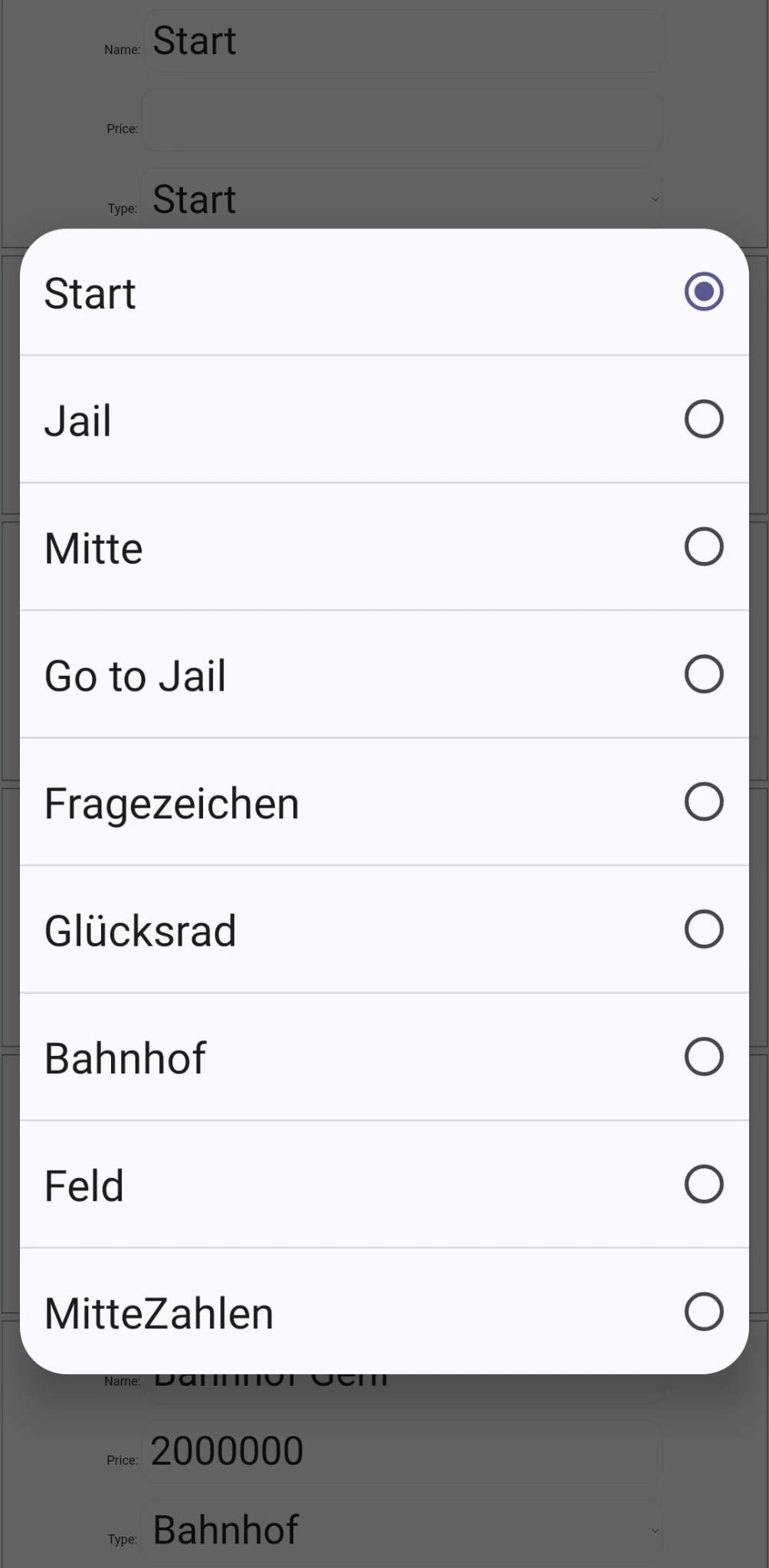Choose the MitteZahlen option
The width and height of the screenshot is (769, 1568).
(x=383, y=1312)
